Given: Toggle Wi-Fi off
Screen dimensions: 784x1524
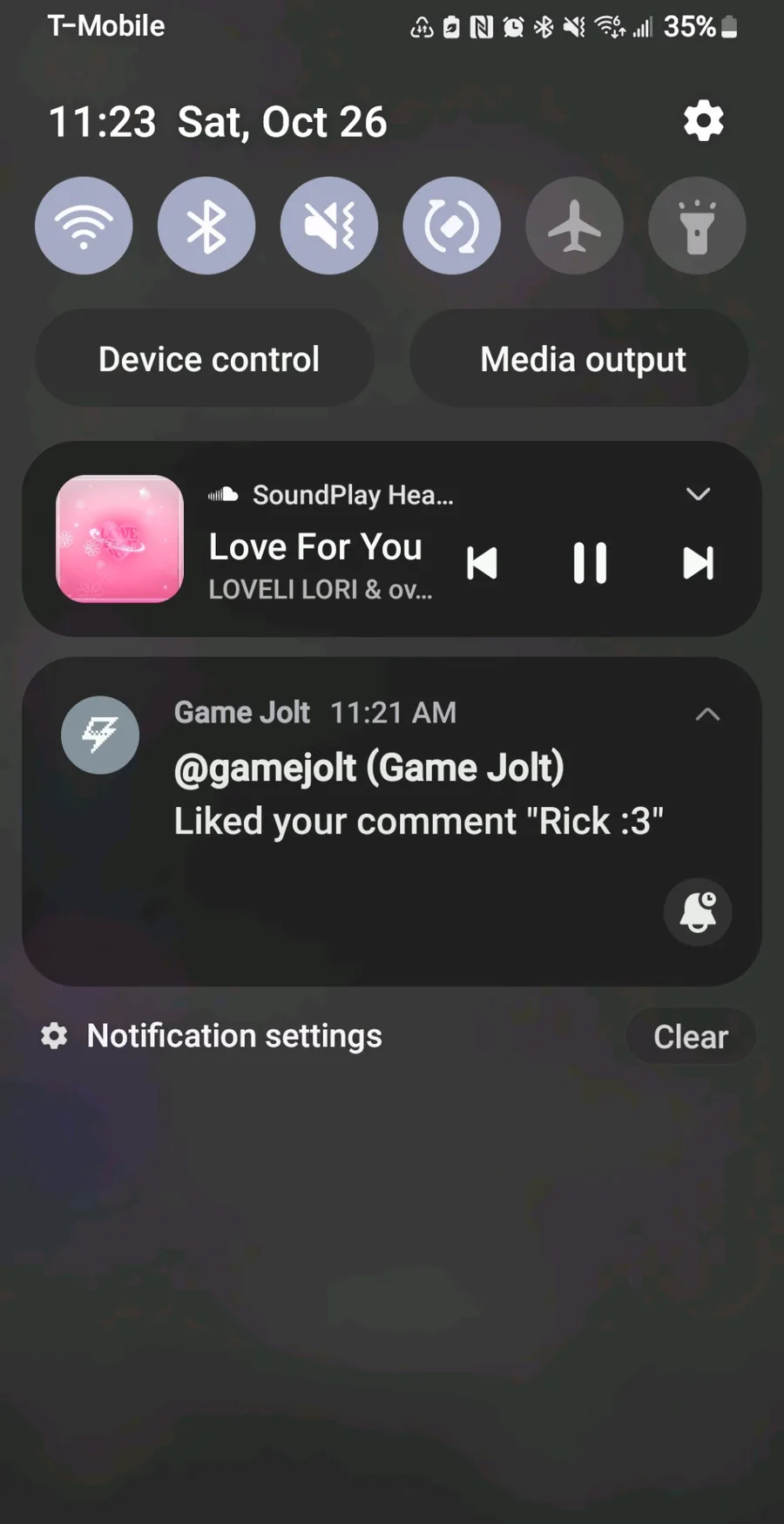Looking at the screenshot, I should [x=84, y=226].
